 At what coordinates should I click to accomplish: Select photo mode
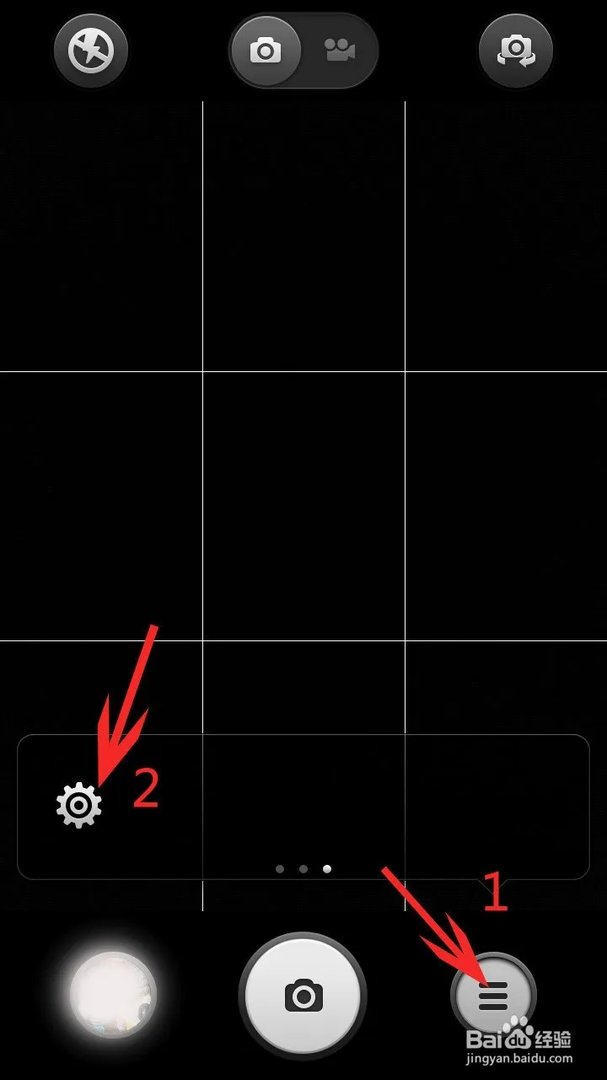click(x=266, y=50)
